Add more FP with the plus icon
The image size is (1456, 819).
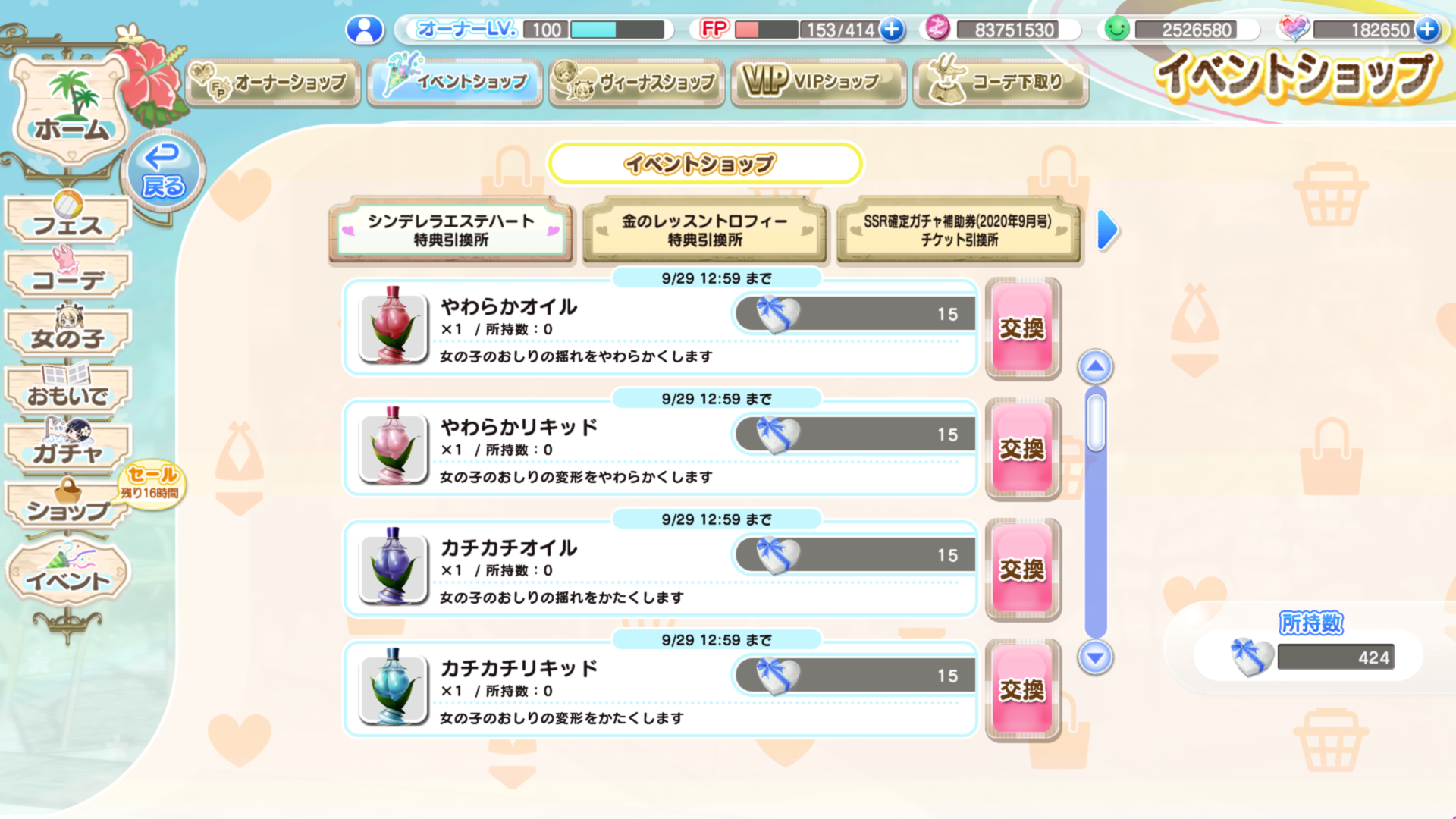pyautogui.click(x=893, y=30)
